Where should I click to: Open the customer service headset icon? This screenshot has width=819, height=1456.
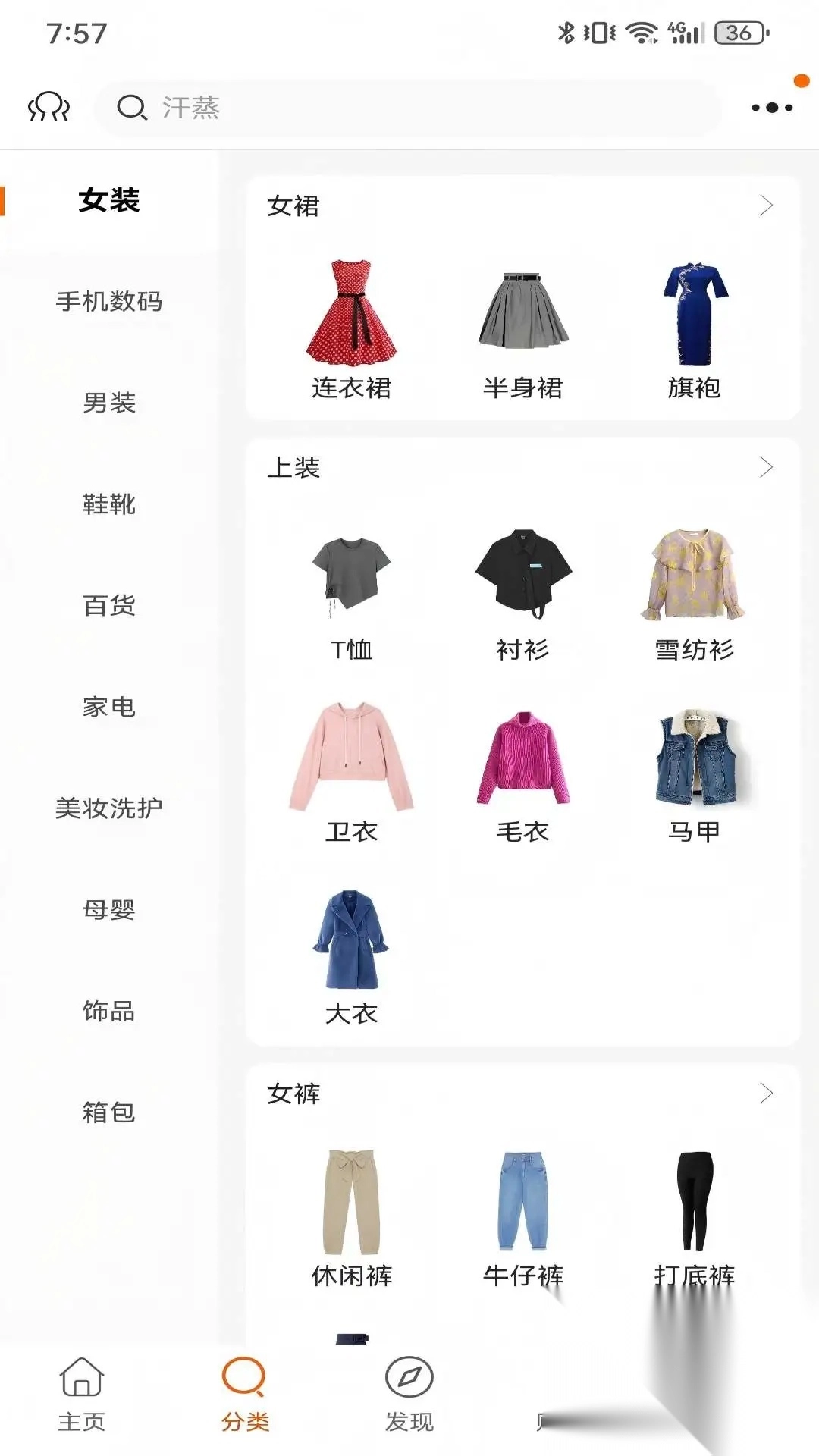[x=48, y=108]
